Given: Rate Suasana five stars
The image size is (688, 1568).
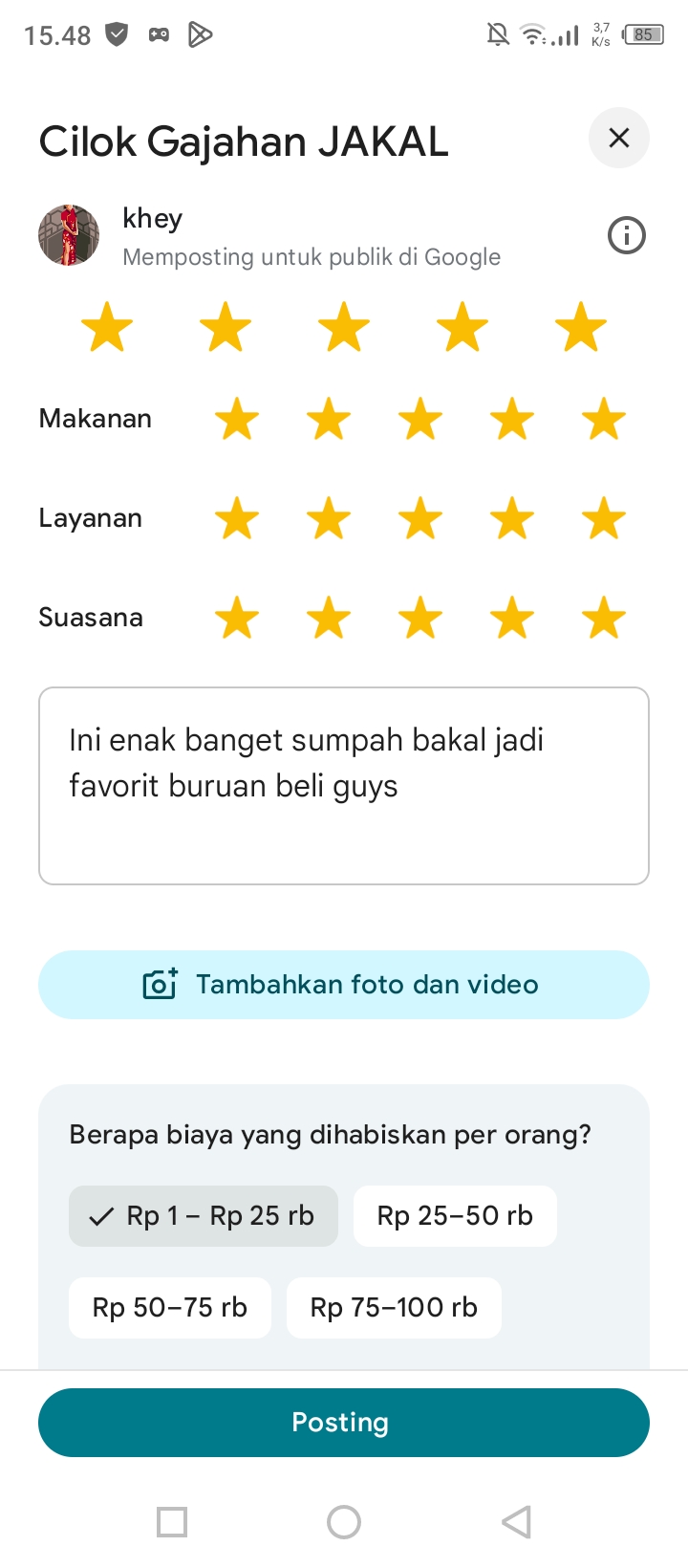Looking at the screenshot, I should 604,619.
